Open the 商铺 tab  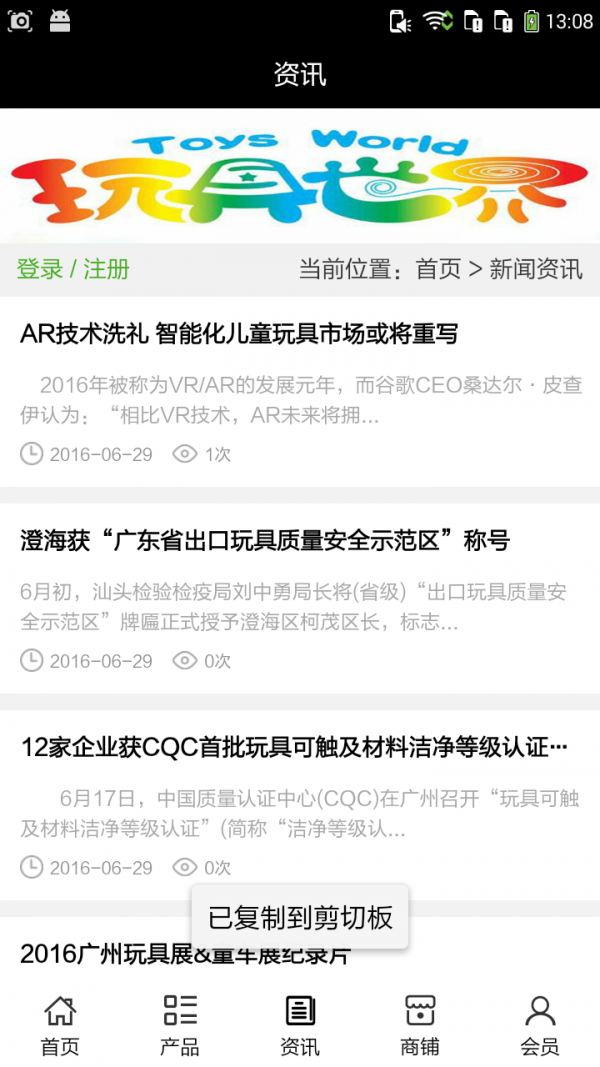click(x=420, y=1025)
